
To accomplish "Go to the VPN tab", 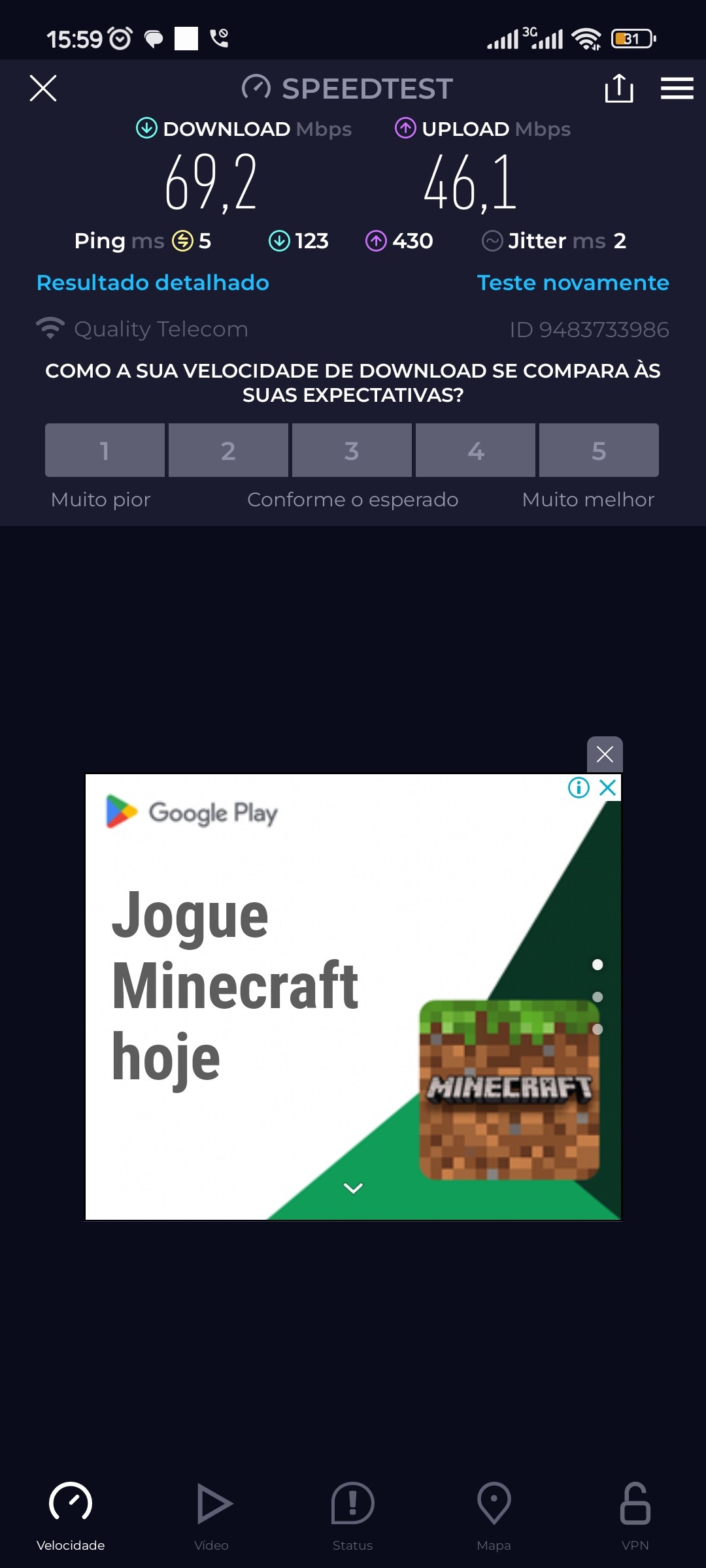I will [635, 1516].
